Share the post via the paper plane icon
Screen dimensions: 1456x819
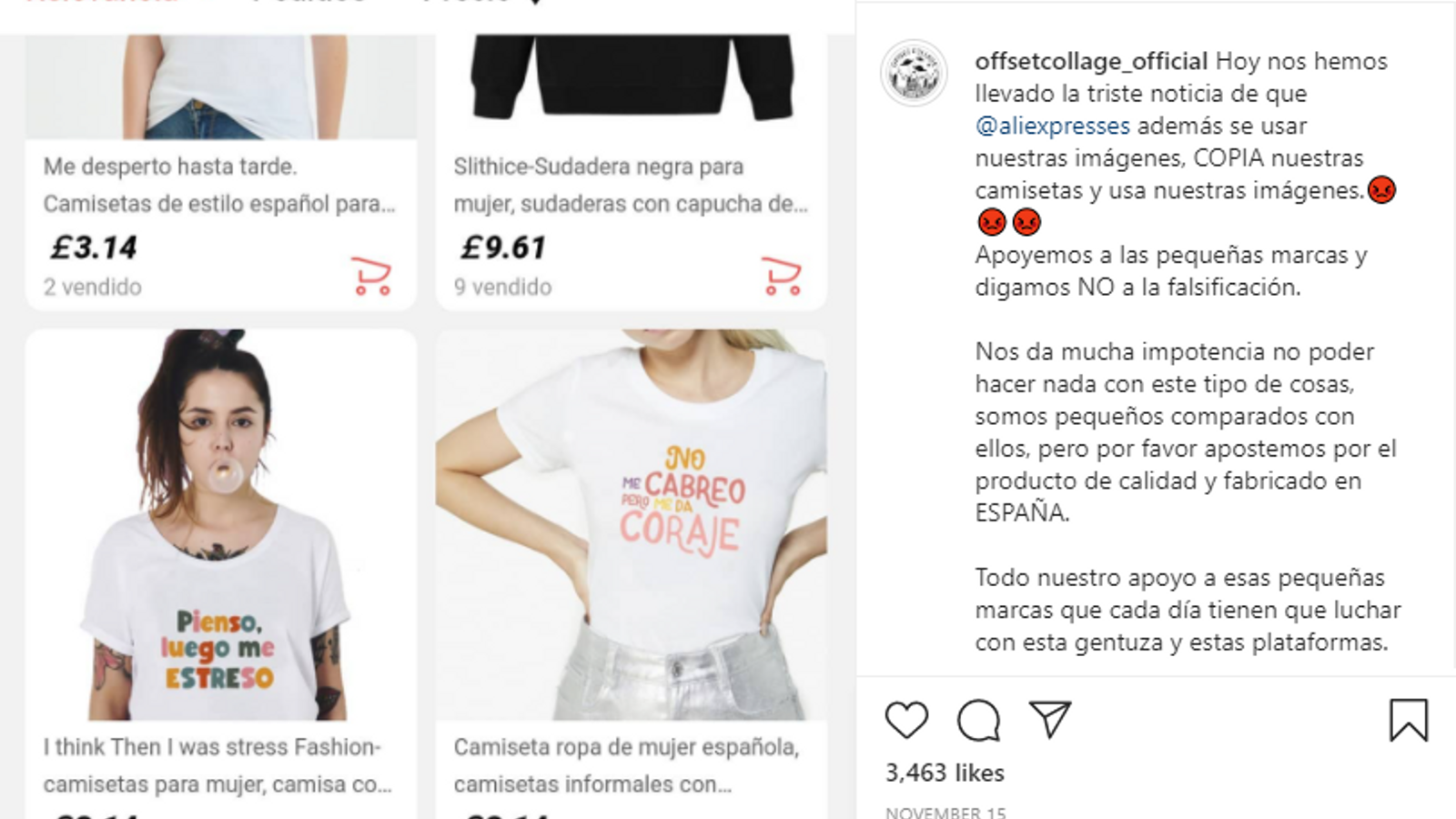pyautogui.click(x=1049, y=720)
